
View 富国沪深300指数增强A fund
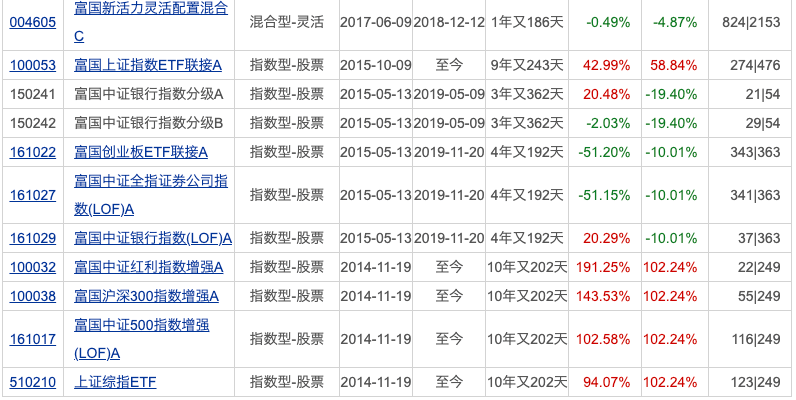[146, 296]
